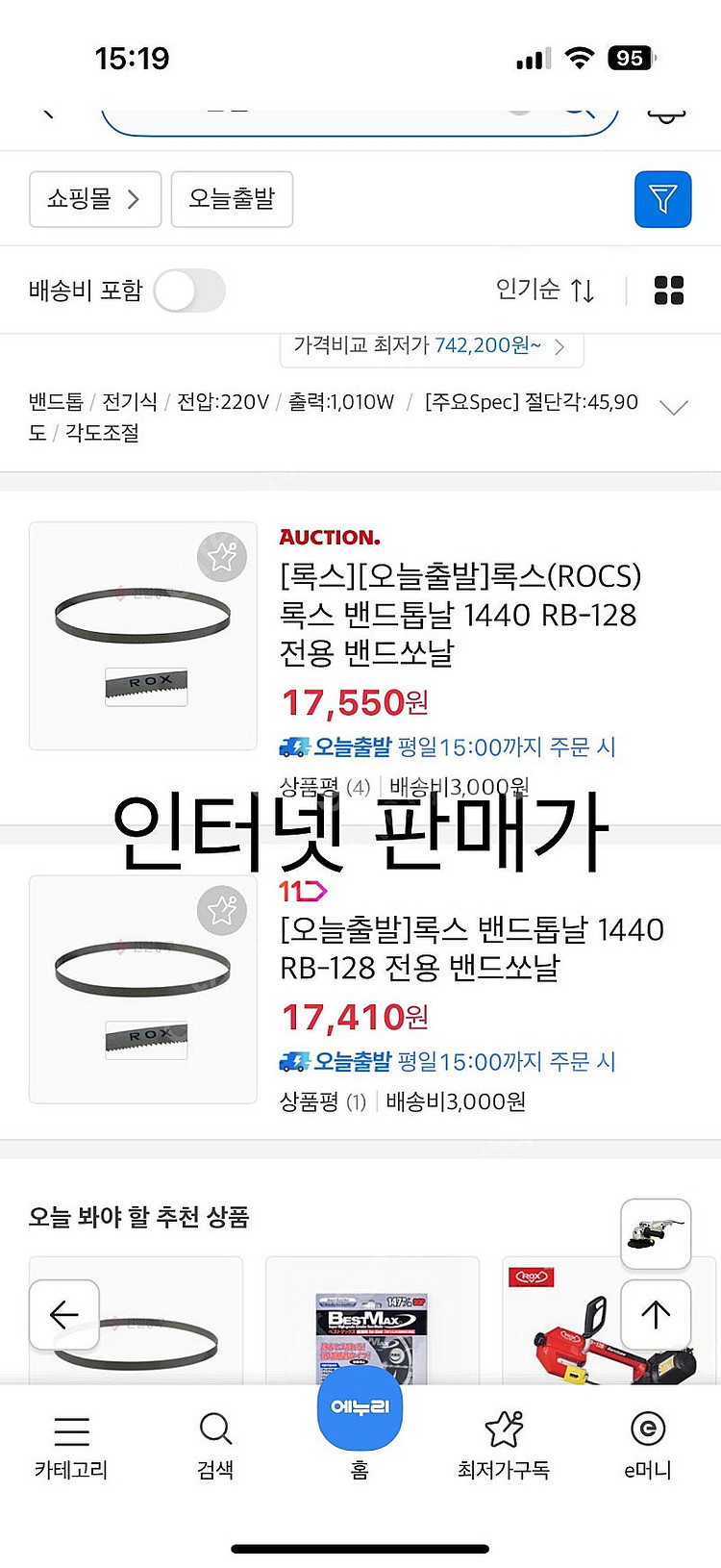The image size is (721, 1568).
Task: Add the 11번가 17,410원 product to favorites
Action: click(x=222, y=909)
